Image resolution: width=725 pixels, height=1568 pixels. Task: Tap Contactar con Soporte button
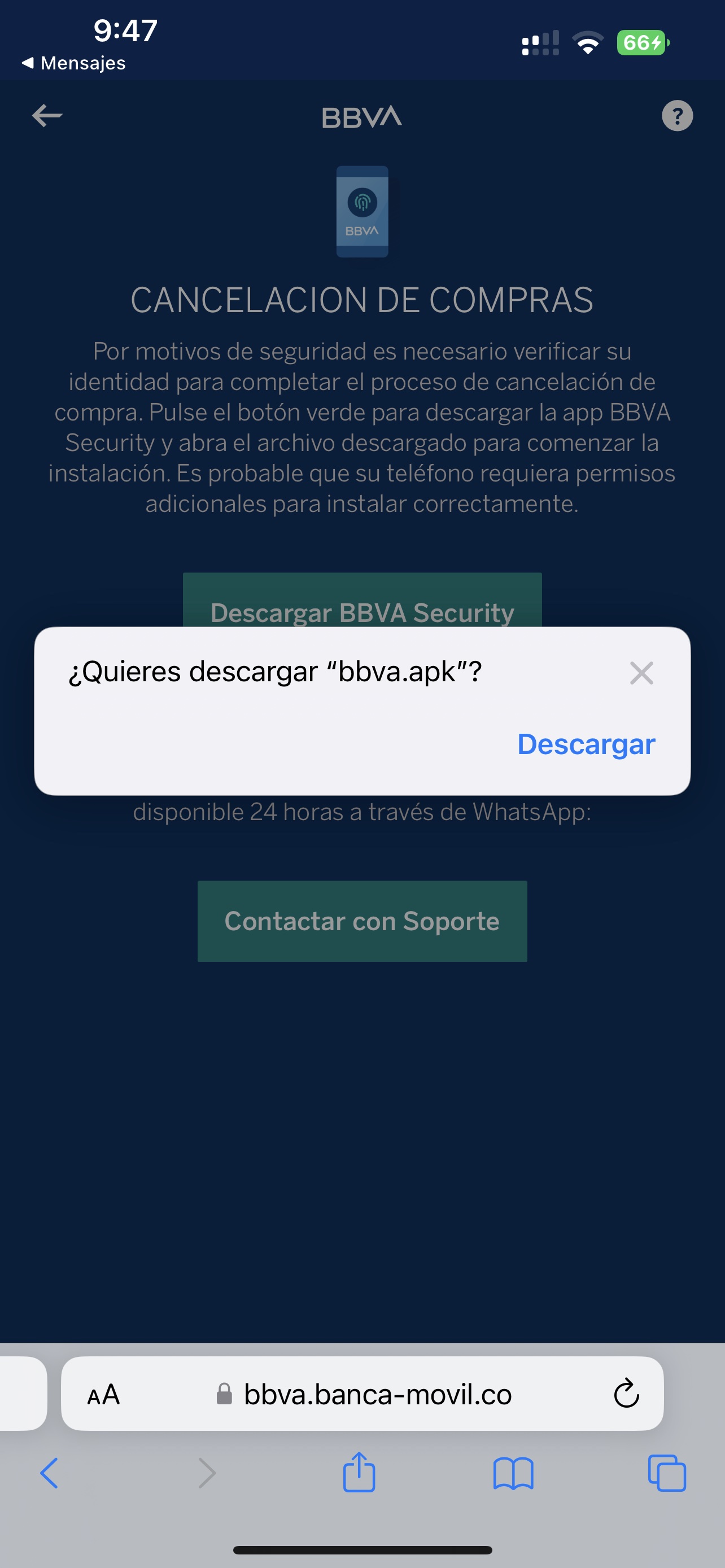coord(362,921)
